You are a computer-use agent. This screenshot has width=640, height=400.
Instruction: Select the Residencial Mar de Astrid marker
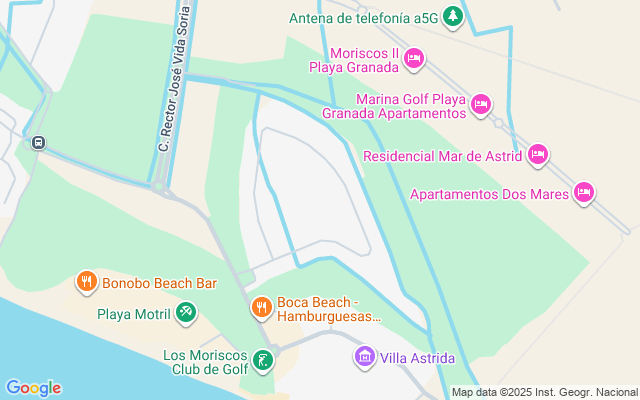click(538, 154)
